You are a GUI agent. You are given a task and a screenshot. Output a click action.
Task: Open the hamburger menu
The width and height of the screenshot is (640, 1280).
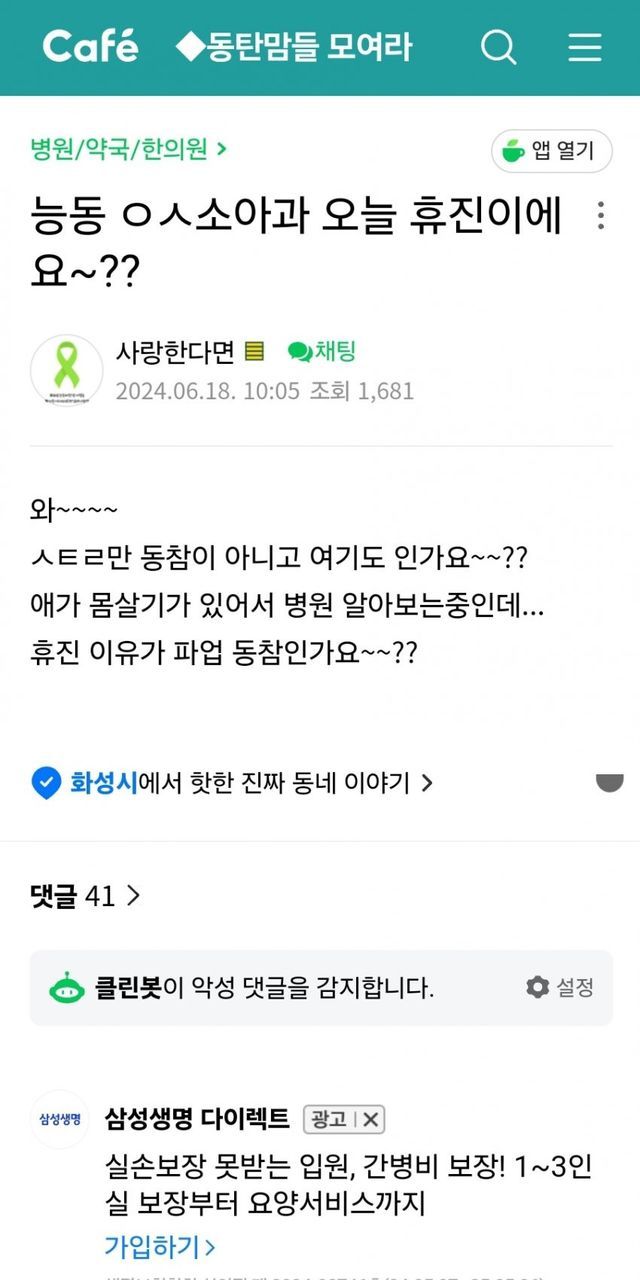click(585, 47)
